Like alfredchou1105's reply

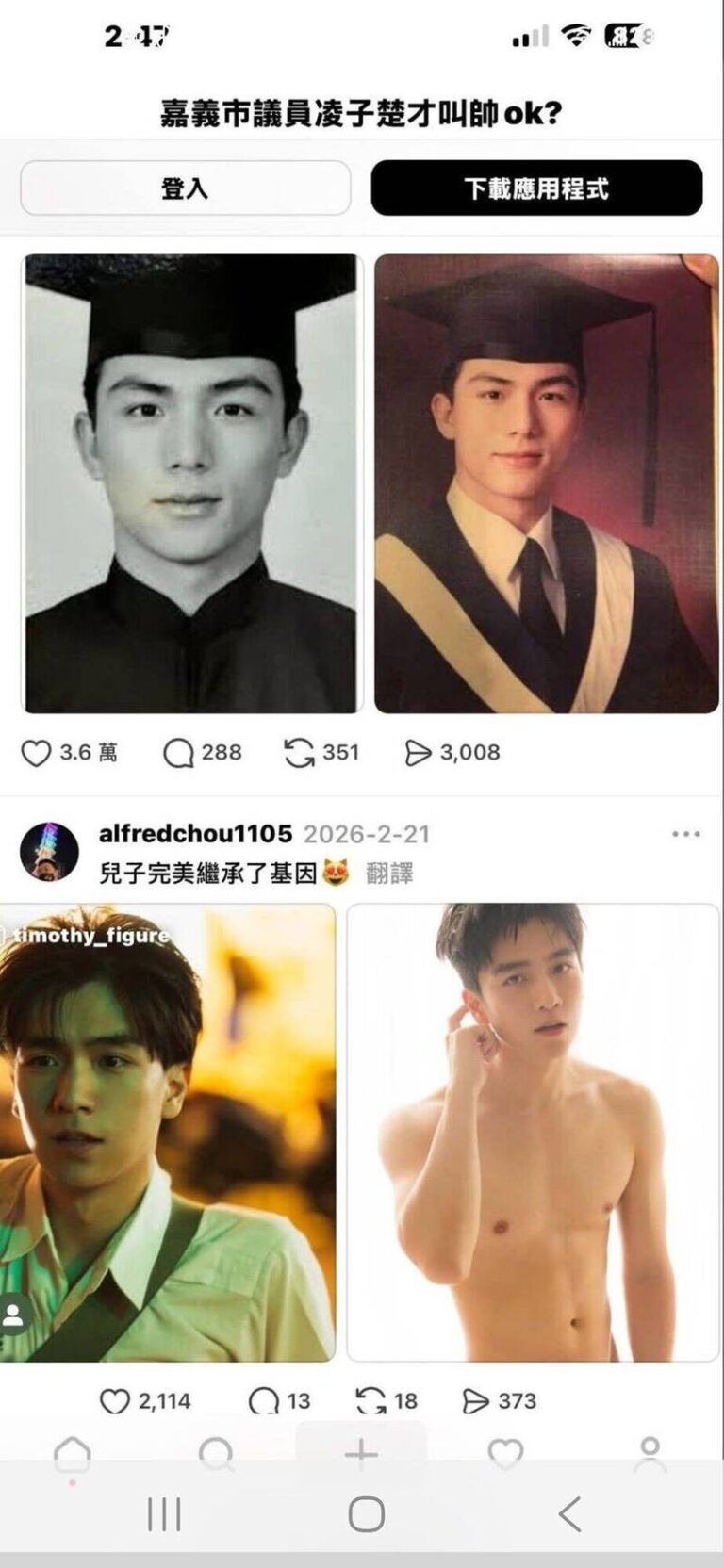tap(114, 1401)
